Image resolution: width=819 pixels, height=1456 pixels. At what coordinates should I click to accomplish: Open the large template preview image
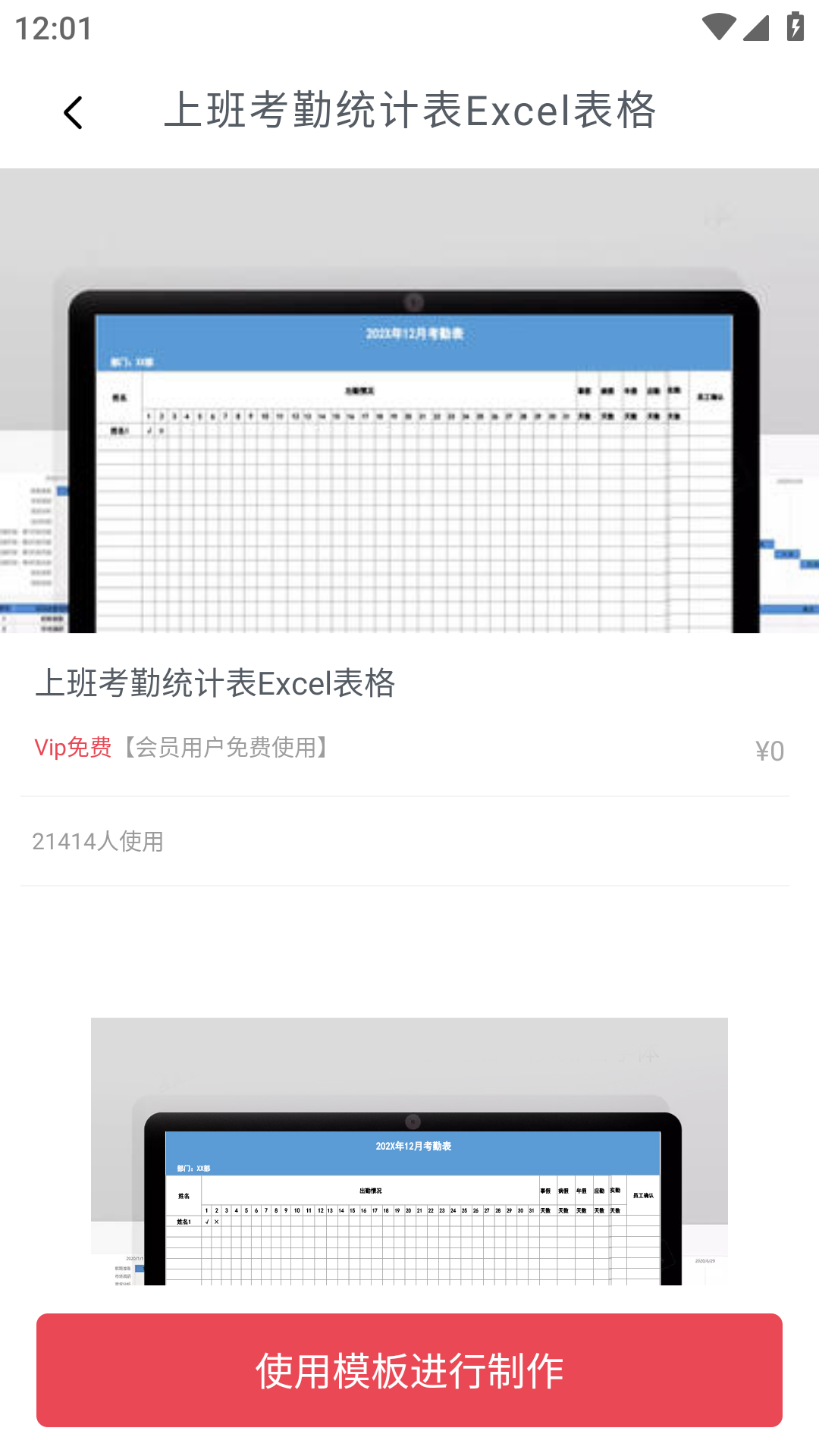point(409,400)
